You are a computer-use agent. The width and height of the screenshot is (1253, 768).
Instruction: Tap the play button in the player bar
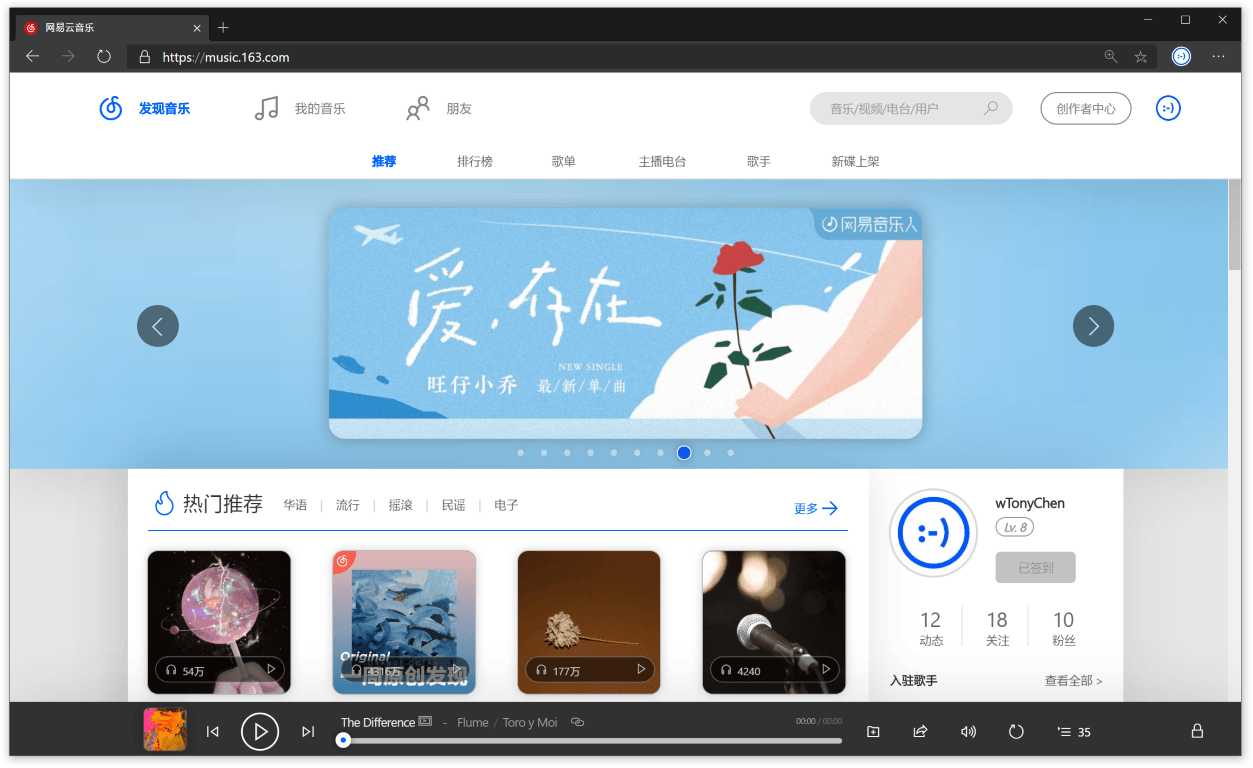(x=260, y=732)
